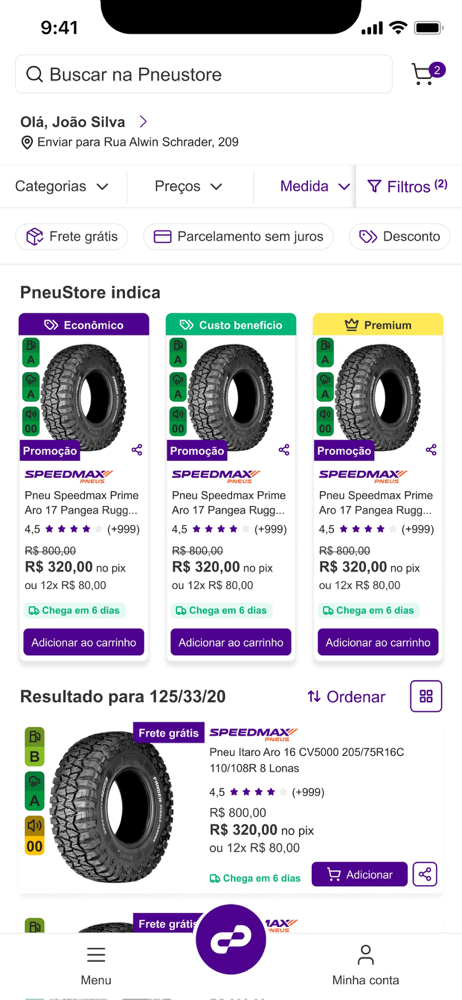Add the Custo benefício tire to cart

[x=231, y=642]
